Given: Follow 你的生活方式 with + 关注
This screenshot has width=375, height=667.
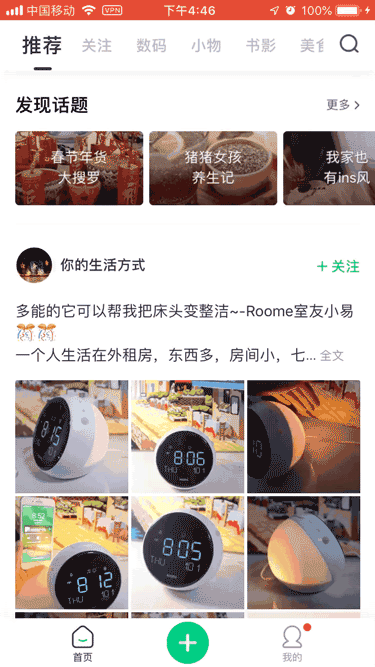Looking at the screenshot, I should (338, 267).
